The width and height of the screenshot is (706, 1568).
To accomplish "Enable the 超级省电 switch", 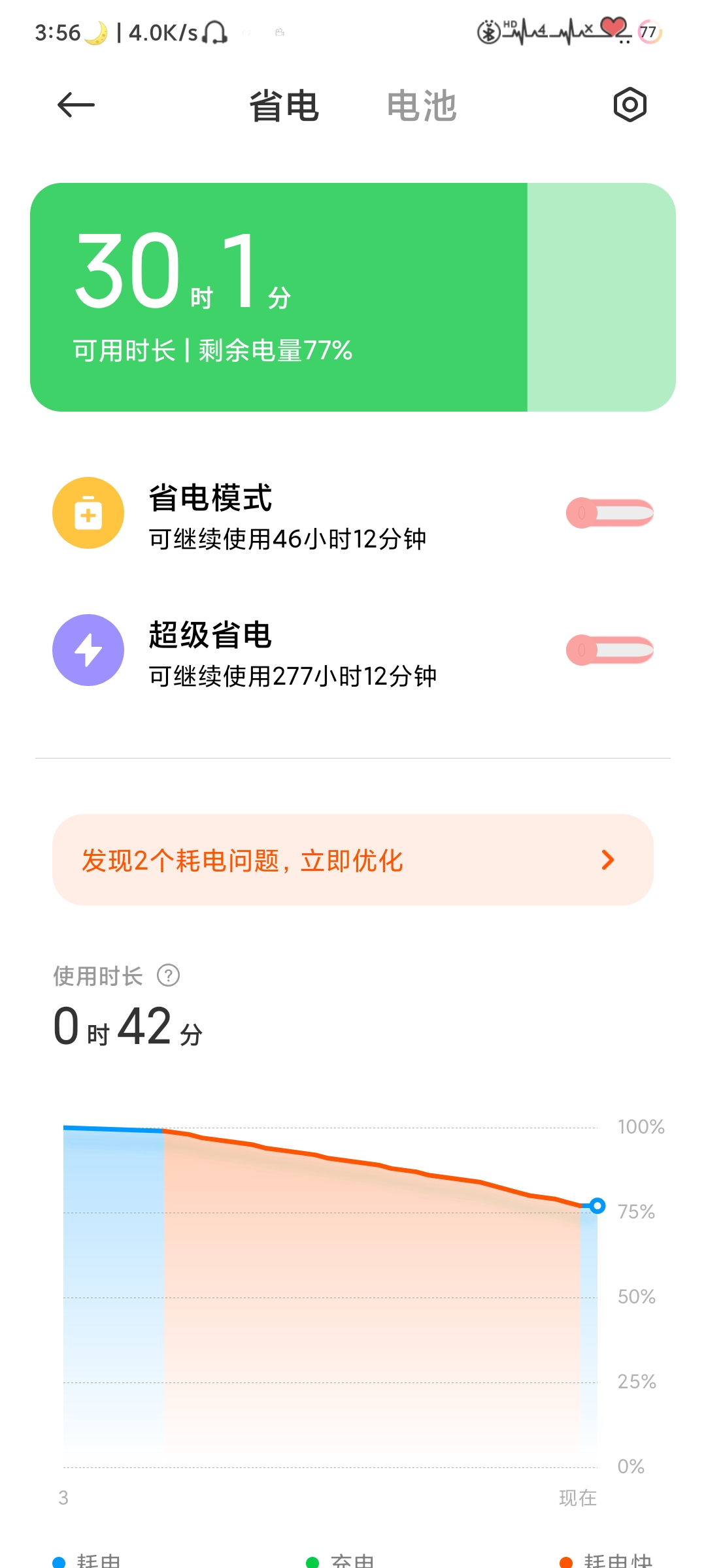I will (x=610, y=650).
